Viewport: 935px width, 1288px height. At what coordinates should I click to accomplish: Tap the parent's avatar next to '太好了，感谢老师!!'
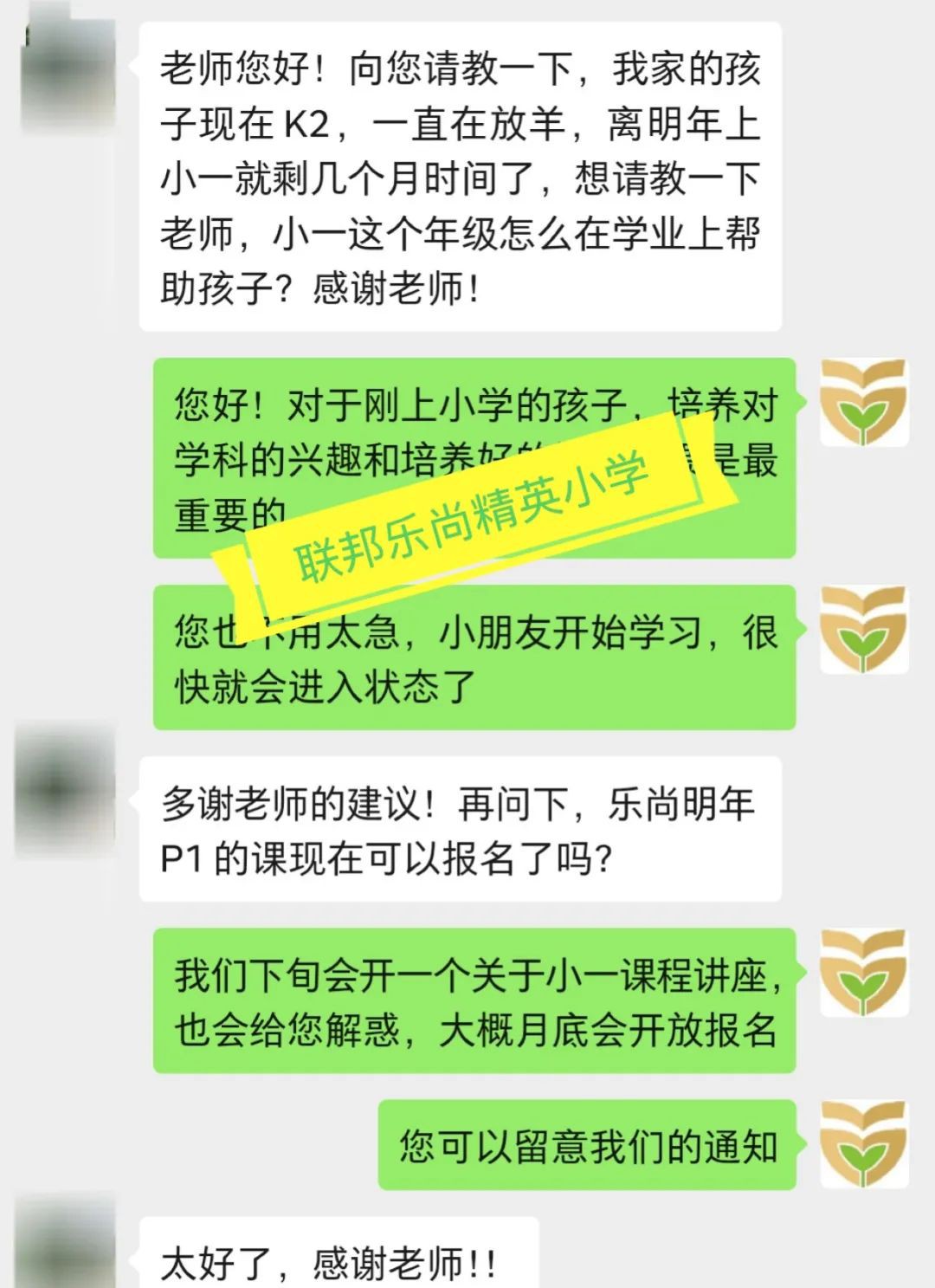pos(65,1247)
